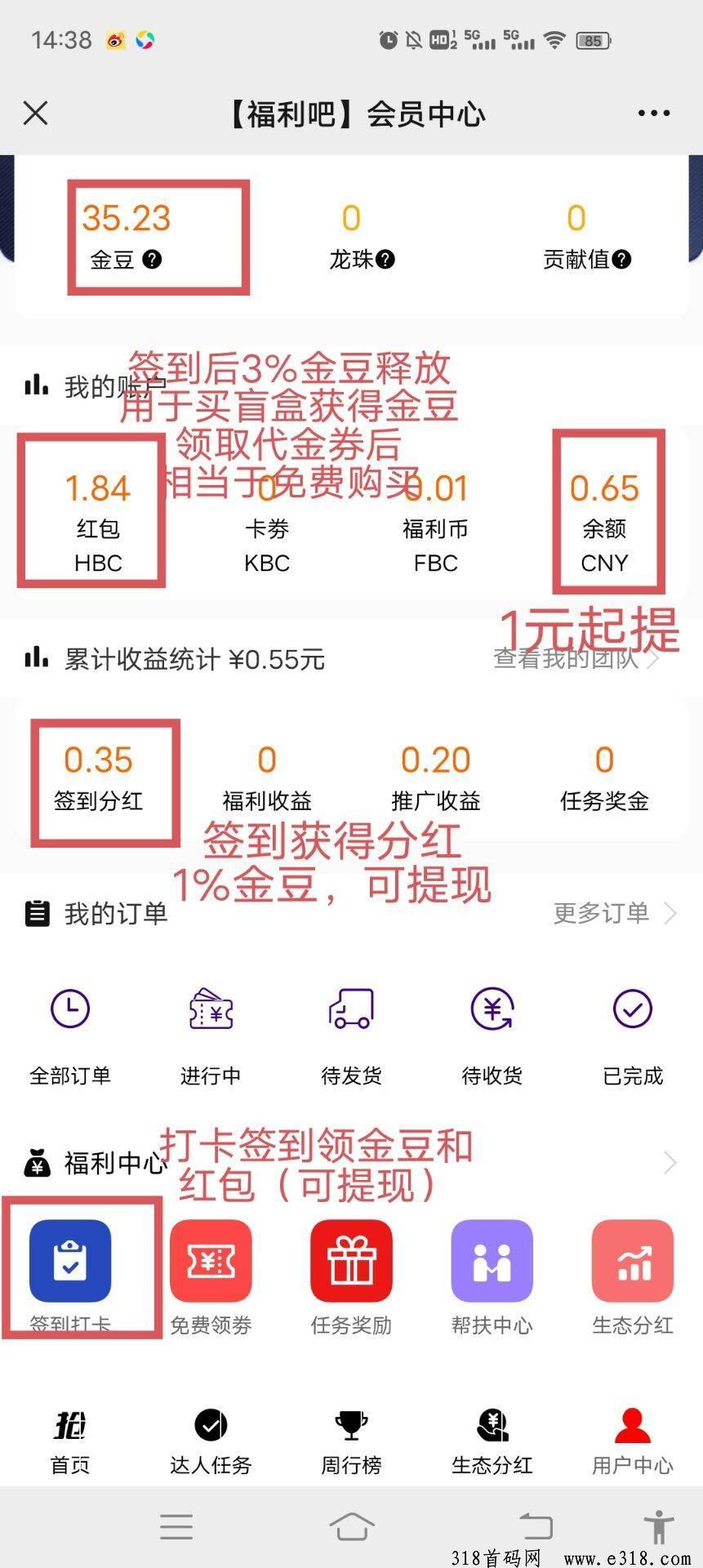
Task: Tap the 金豆 help question mark
Action: [152, 260]
